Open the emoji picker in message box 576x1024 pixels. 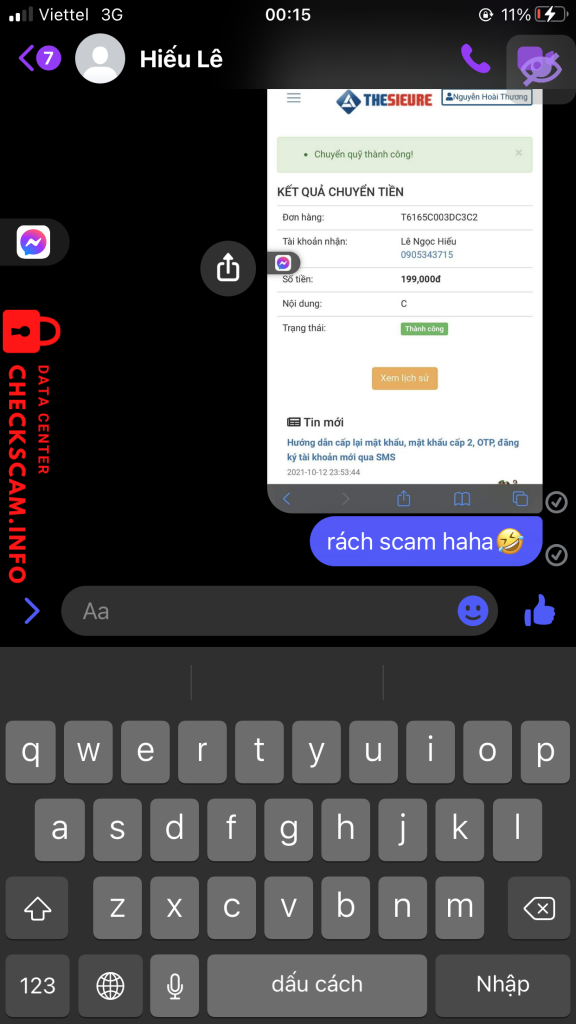pos(473,611)
